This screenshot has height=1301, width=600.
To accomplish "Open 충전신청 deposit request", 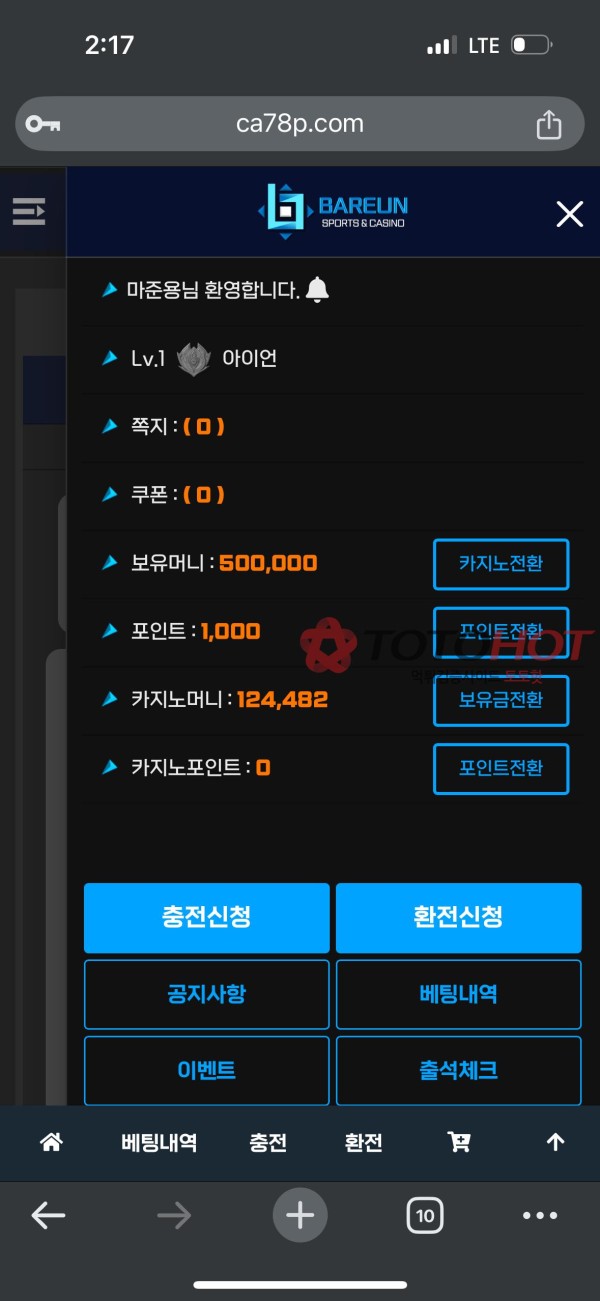I will coord(206,917).
